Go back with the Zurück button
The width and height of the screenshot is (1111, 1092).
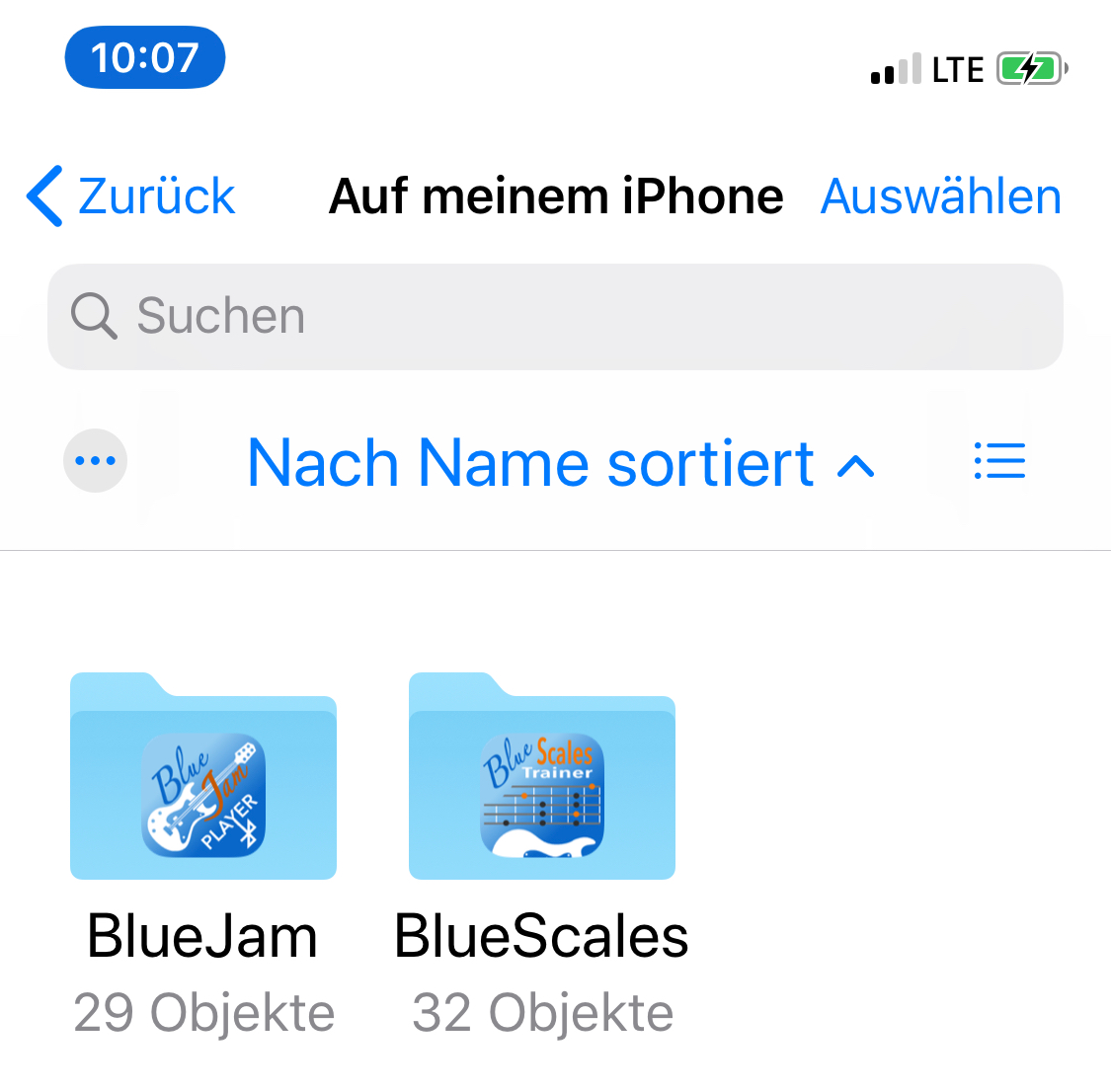[x=131, y=195]
